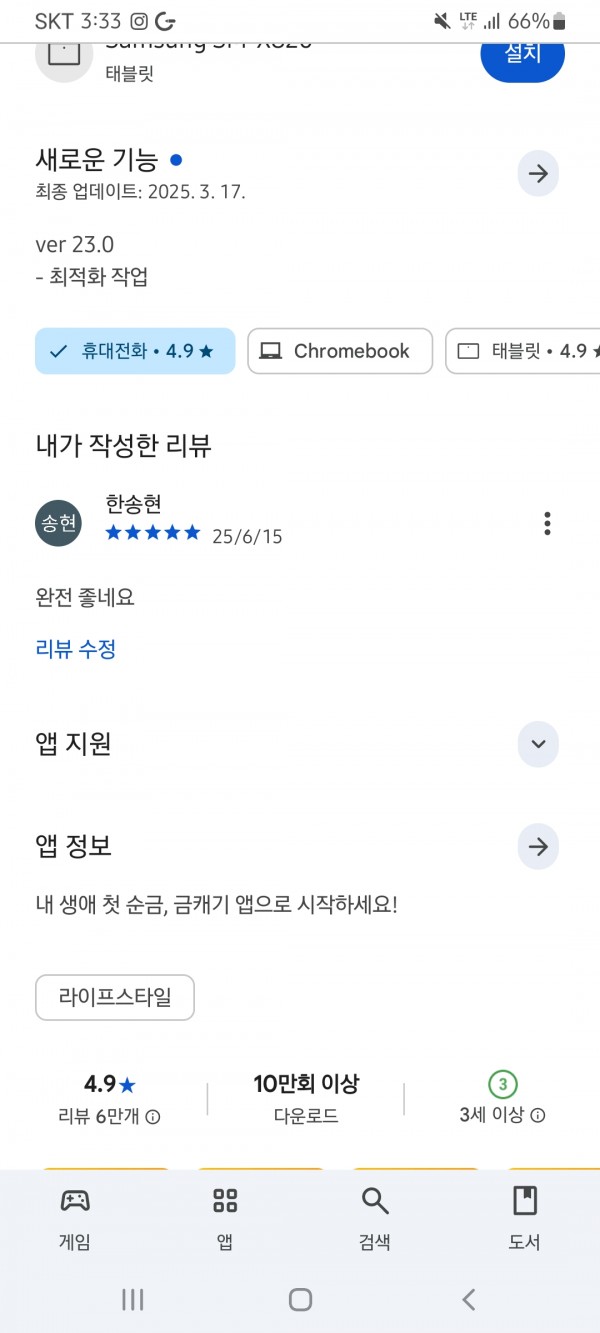The width and height of the screenshot is (600, 1333).
Task: Open the 3세 이상 age rating info
Action: pyautogui.click(x=537, y=1115)
